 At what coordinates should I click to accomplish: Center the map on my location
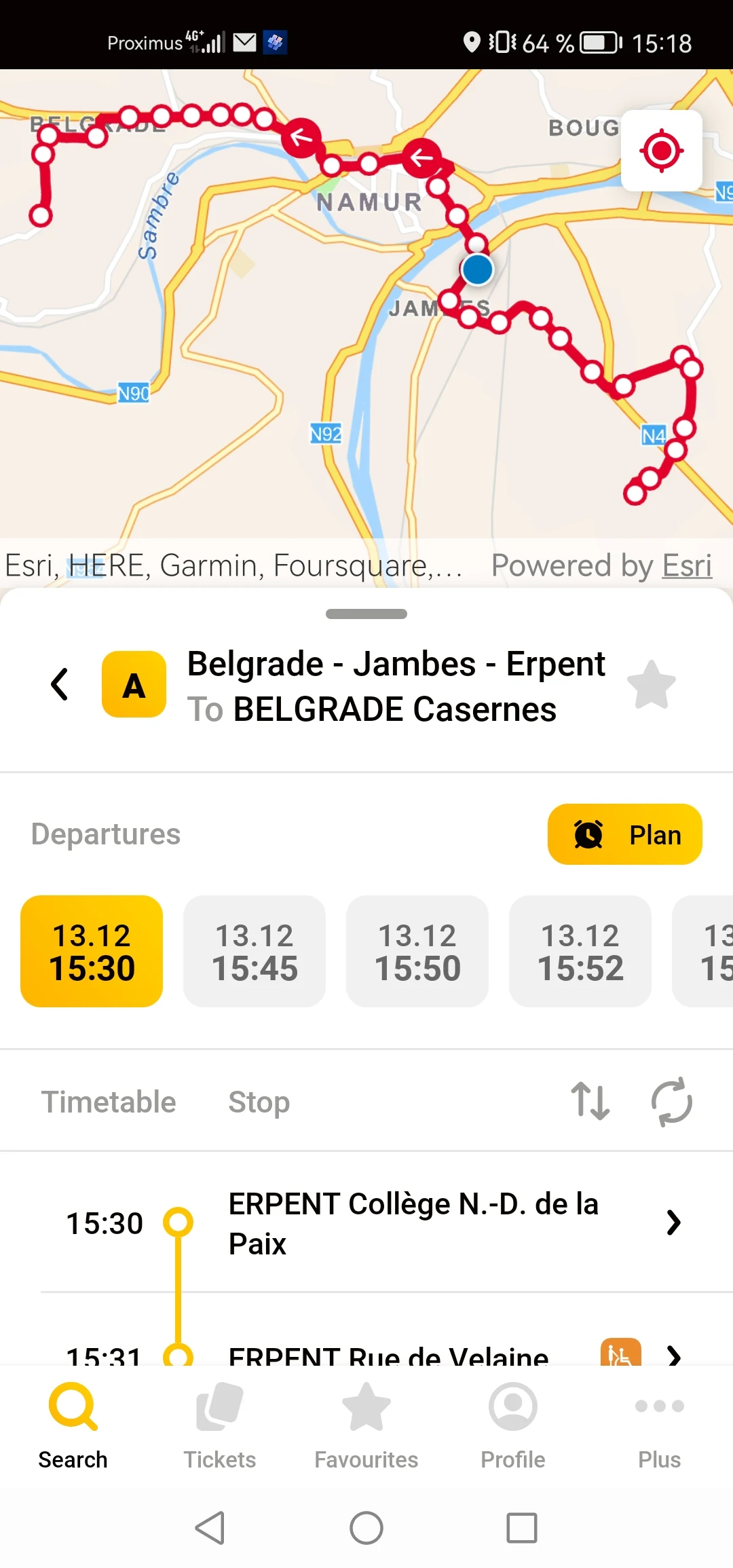coord(662,151)
